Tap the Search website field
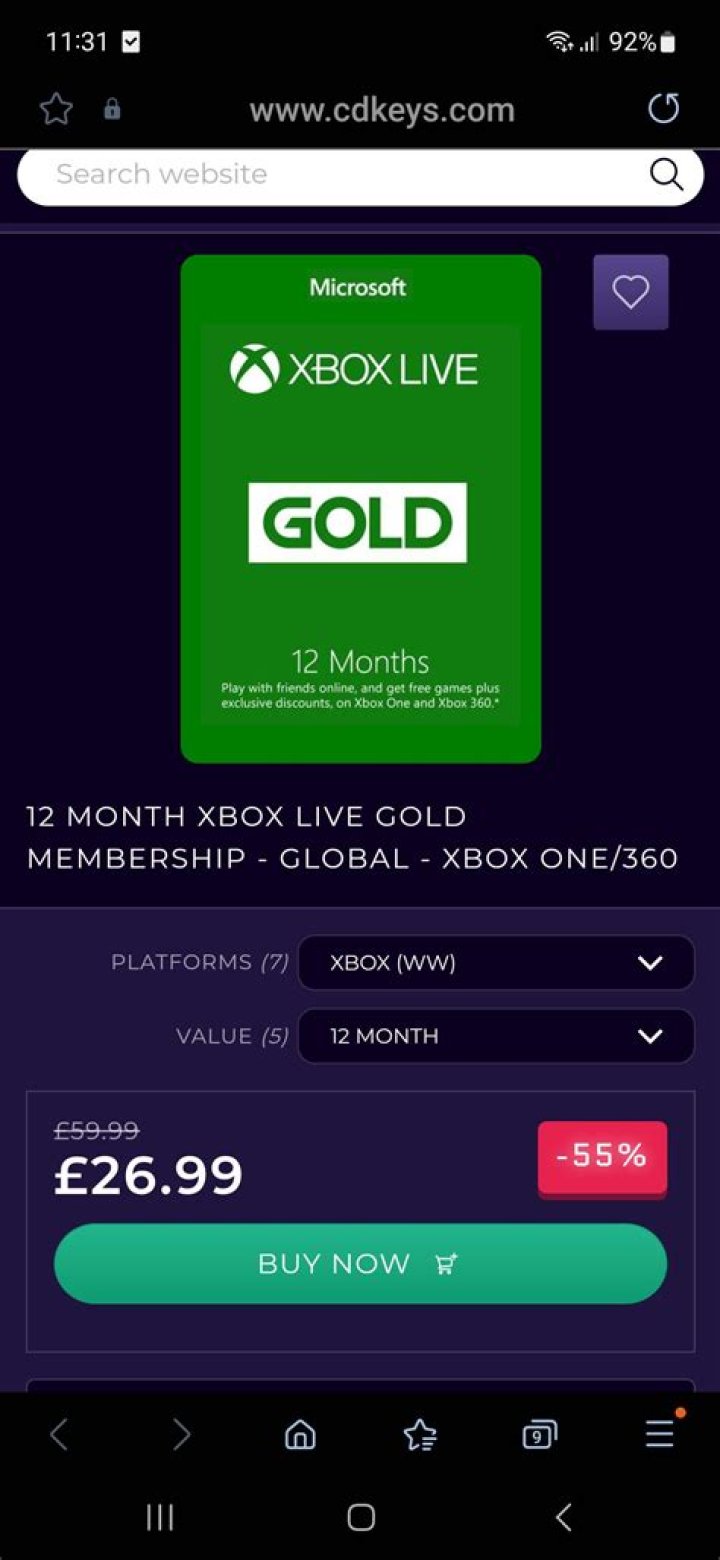Screen dimensions: 720x1560 click(330, 174)
